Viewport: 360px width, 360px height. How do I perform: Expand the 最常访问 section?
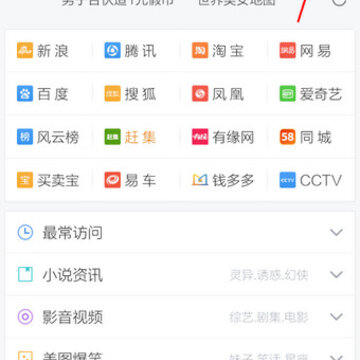180,232
